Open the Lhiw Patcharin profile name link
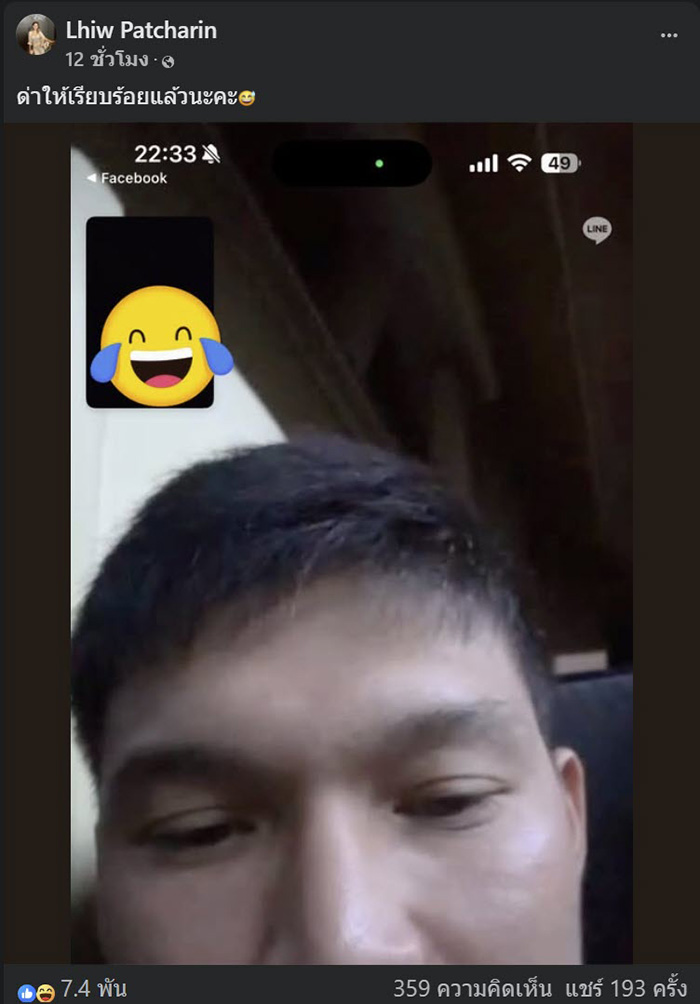The width and height of the screenshot is (700, 1004). click(141, 31)
